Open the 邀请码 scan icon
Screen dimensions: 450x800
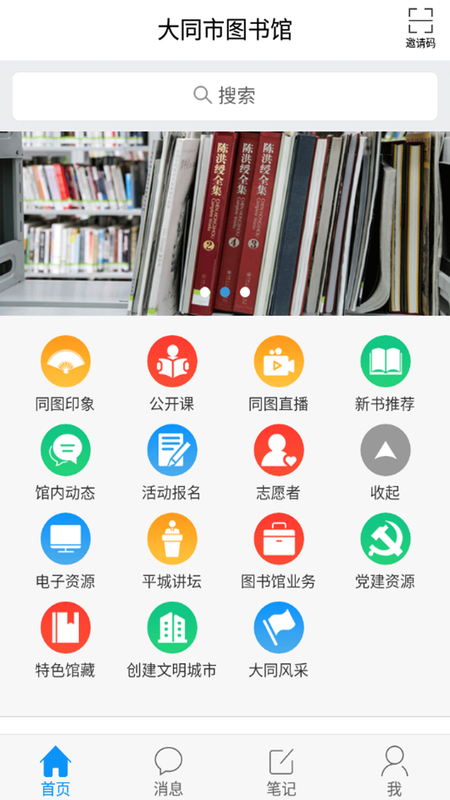420,29
